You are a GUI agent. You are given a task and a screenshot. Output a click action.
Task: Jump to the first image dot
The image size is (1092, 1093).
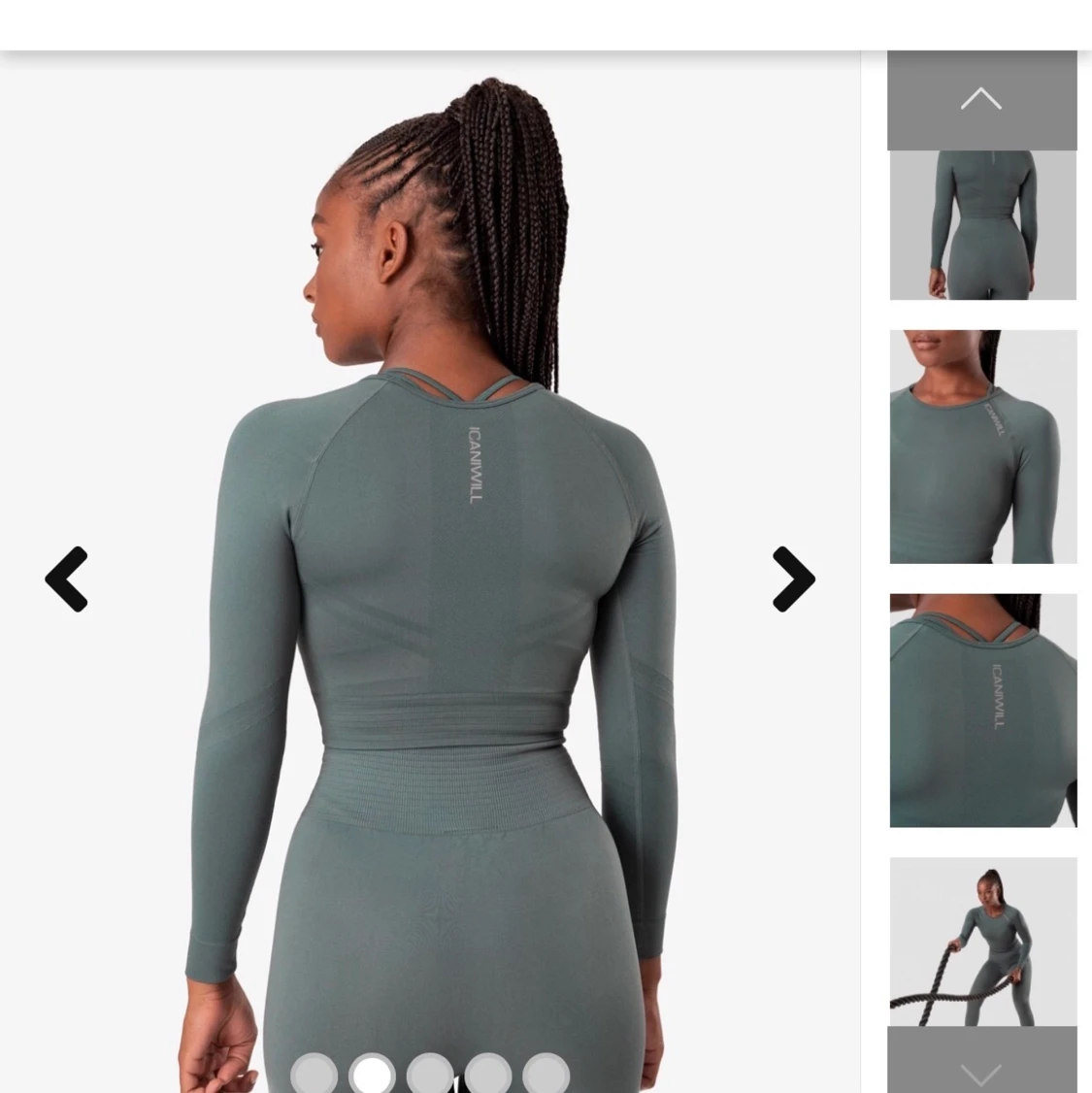coord(314,1076)
